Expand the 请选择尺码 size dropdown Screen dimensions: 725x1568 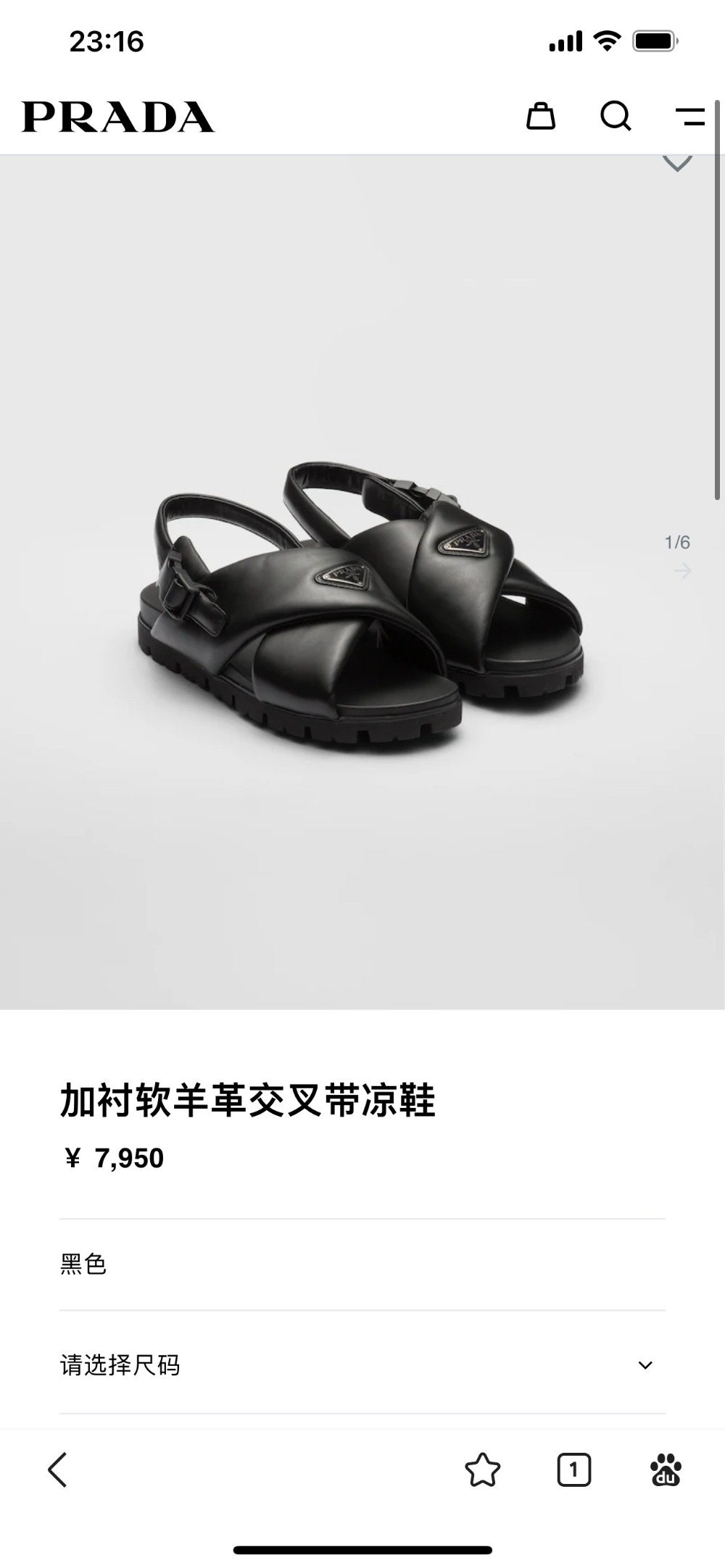coord(362,1364)
